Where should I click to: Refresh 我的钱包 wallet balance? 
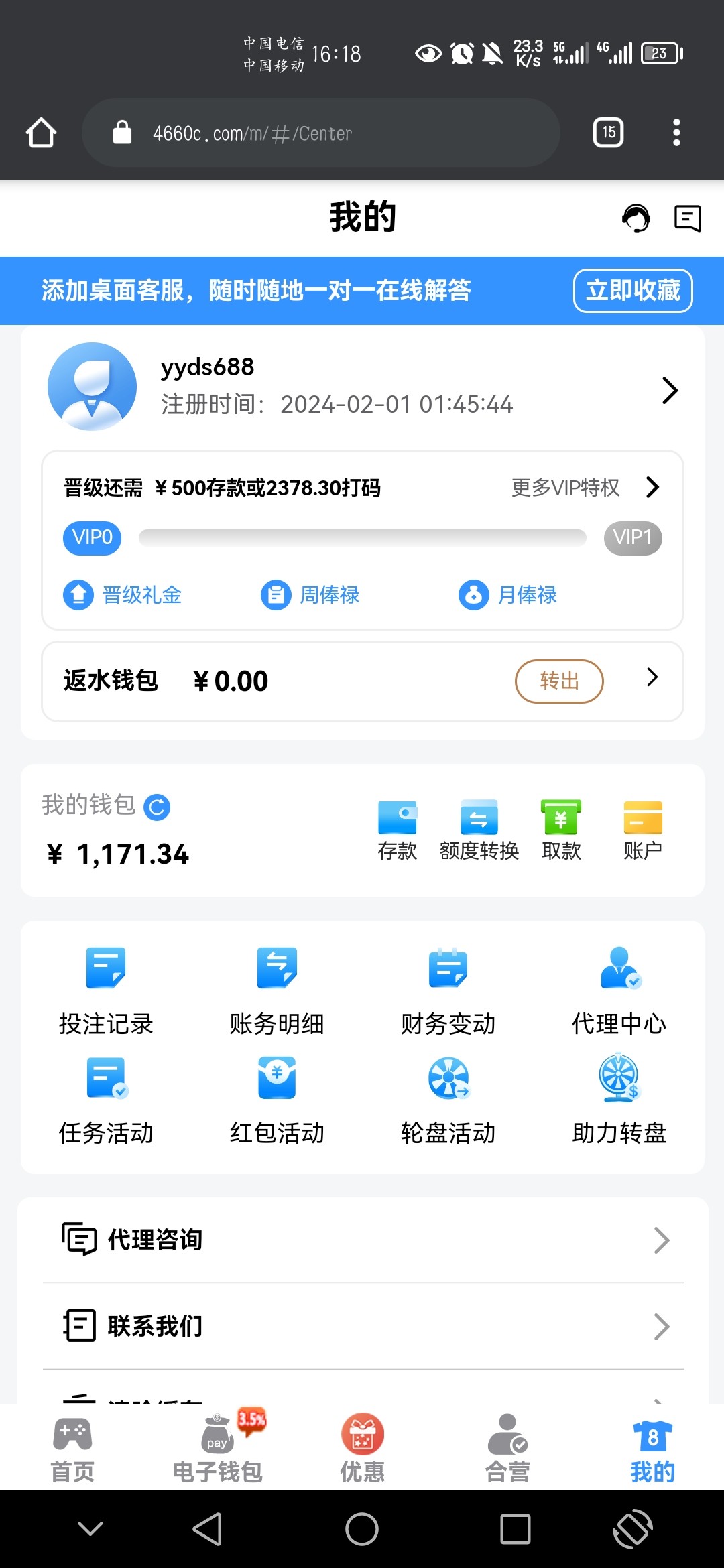click(159, 807)
